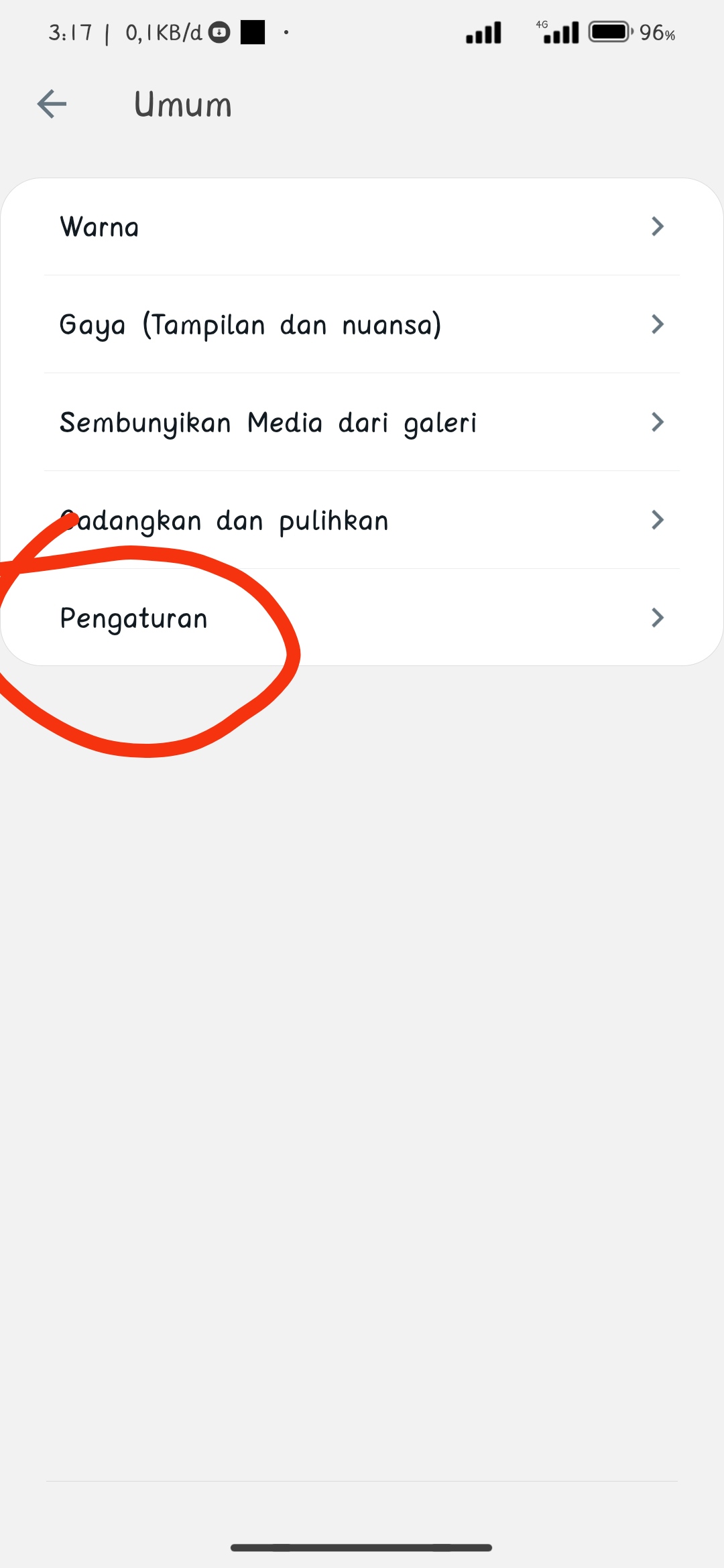Screen dimensions: 724x1568
Task: Open Sembunyikan Media dari galeri
Action: pyautogui.click(x=362, y=423)
